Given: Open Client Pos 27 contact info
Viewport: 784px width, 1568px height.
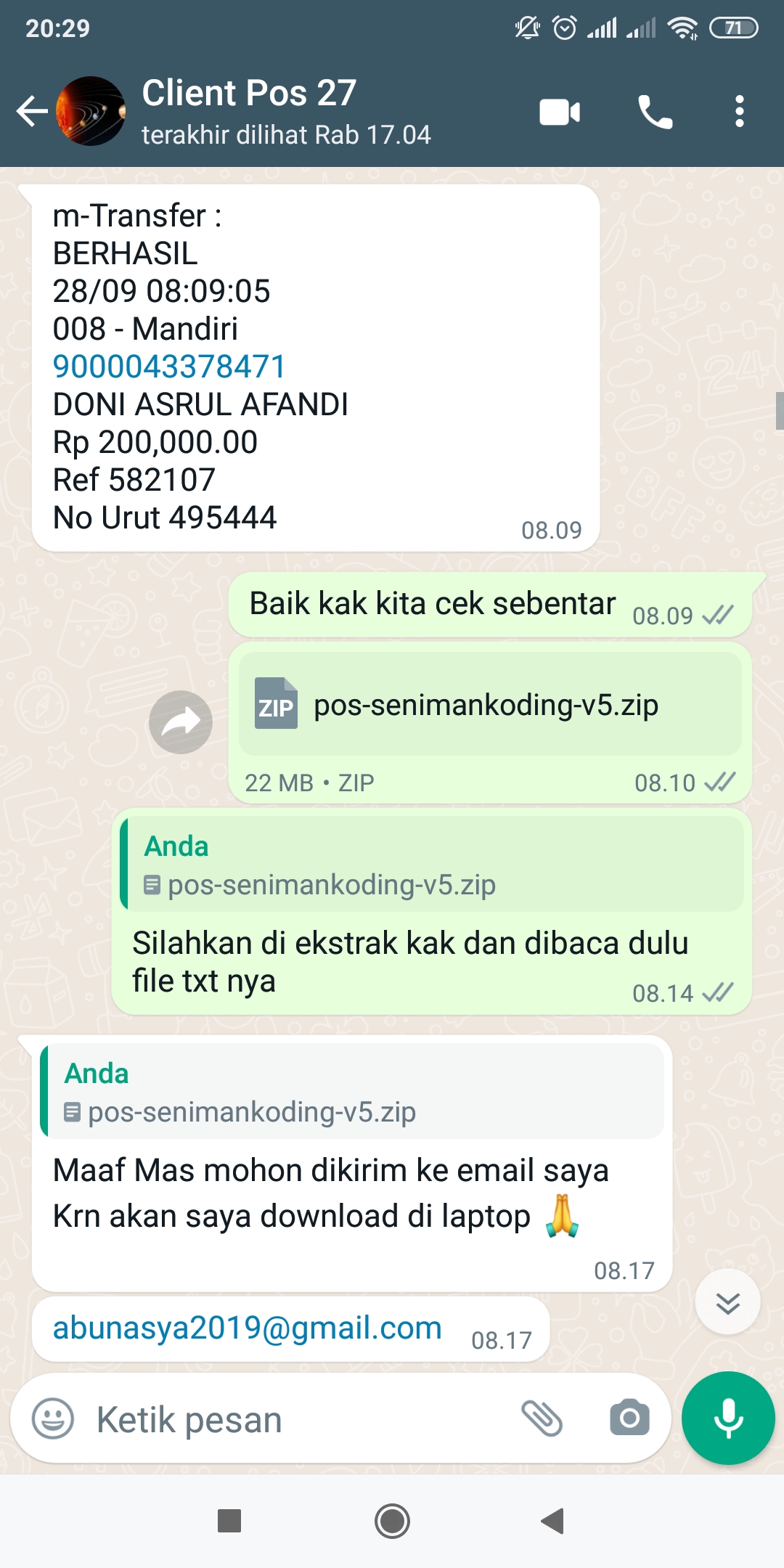Looking at the screenshot, I should [286, 112].
